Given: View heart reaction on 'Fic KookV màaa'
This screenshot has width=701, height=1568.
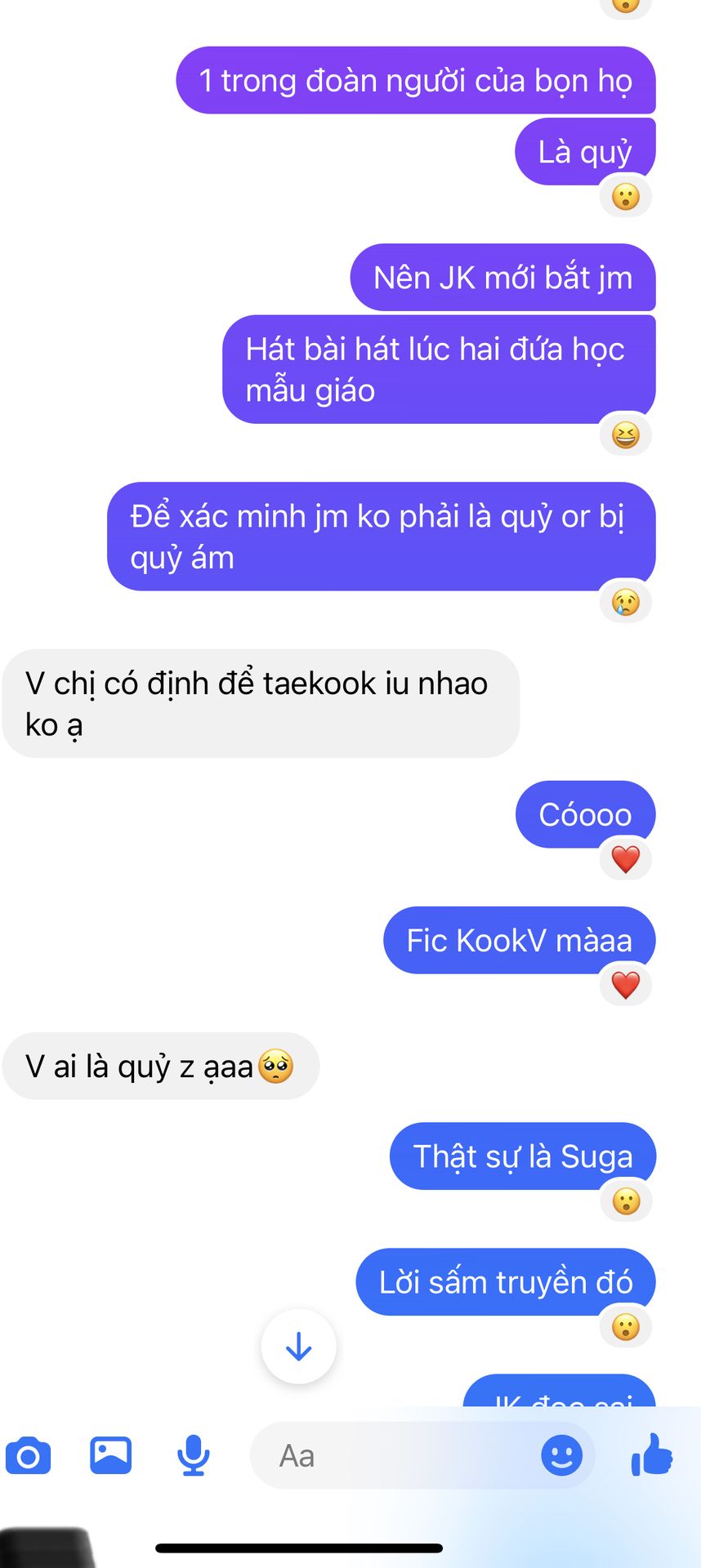Looking at the screenshot, I should (626, 986).
